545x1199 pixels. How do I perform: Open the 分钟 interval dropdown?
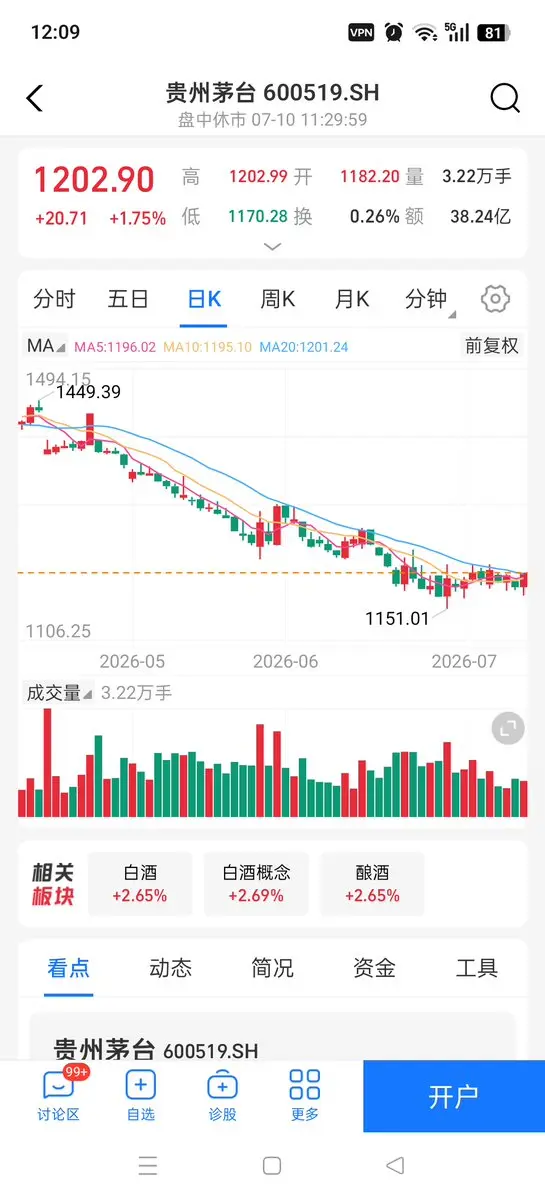(430, 300)
